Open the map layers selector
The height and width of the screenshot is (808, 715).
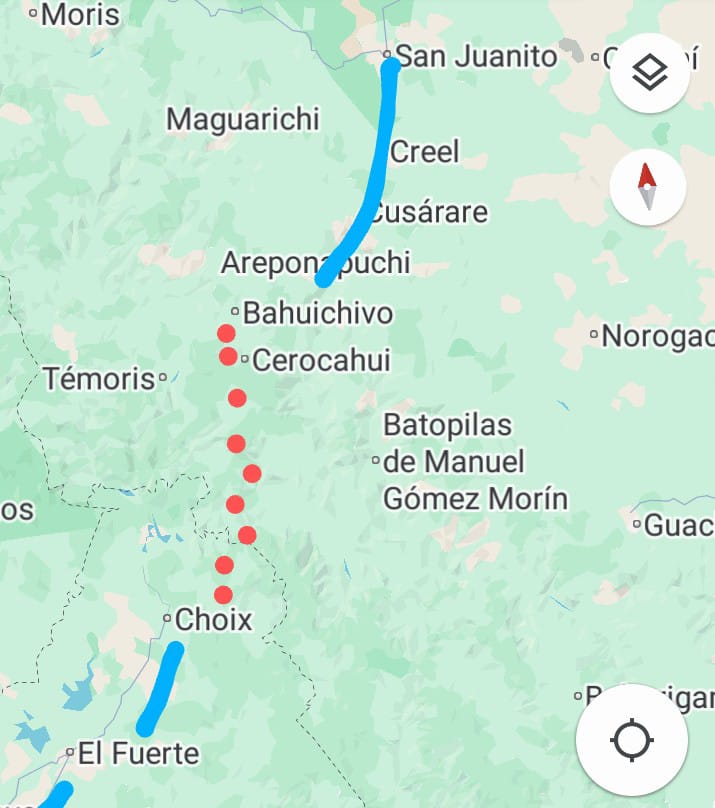649,73
